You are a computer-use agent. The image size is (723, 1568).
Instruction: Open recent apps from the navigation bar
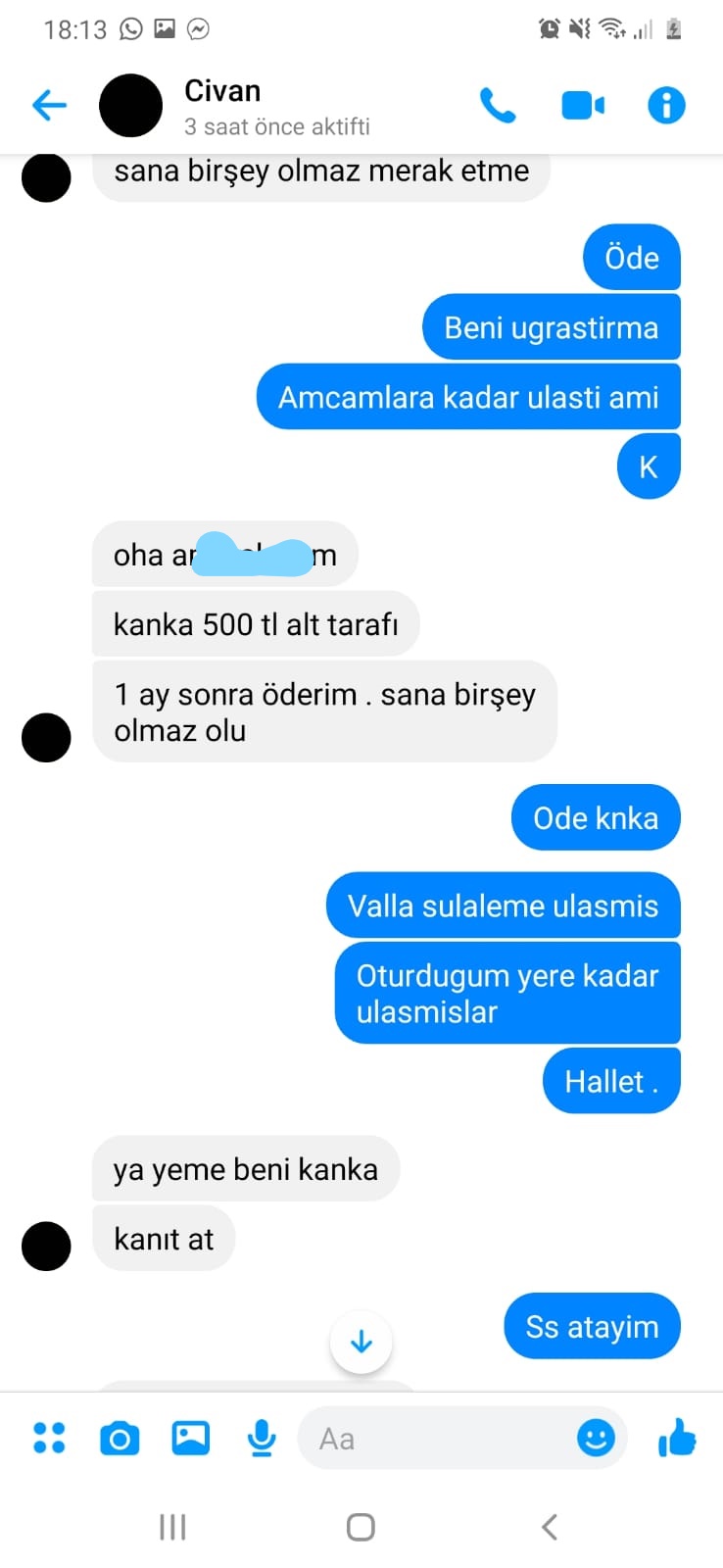172,1526
